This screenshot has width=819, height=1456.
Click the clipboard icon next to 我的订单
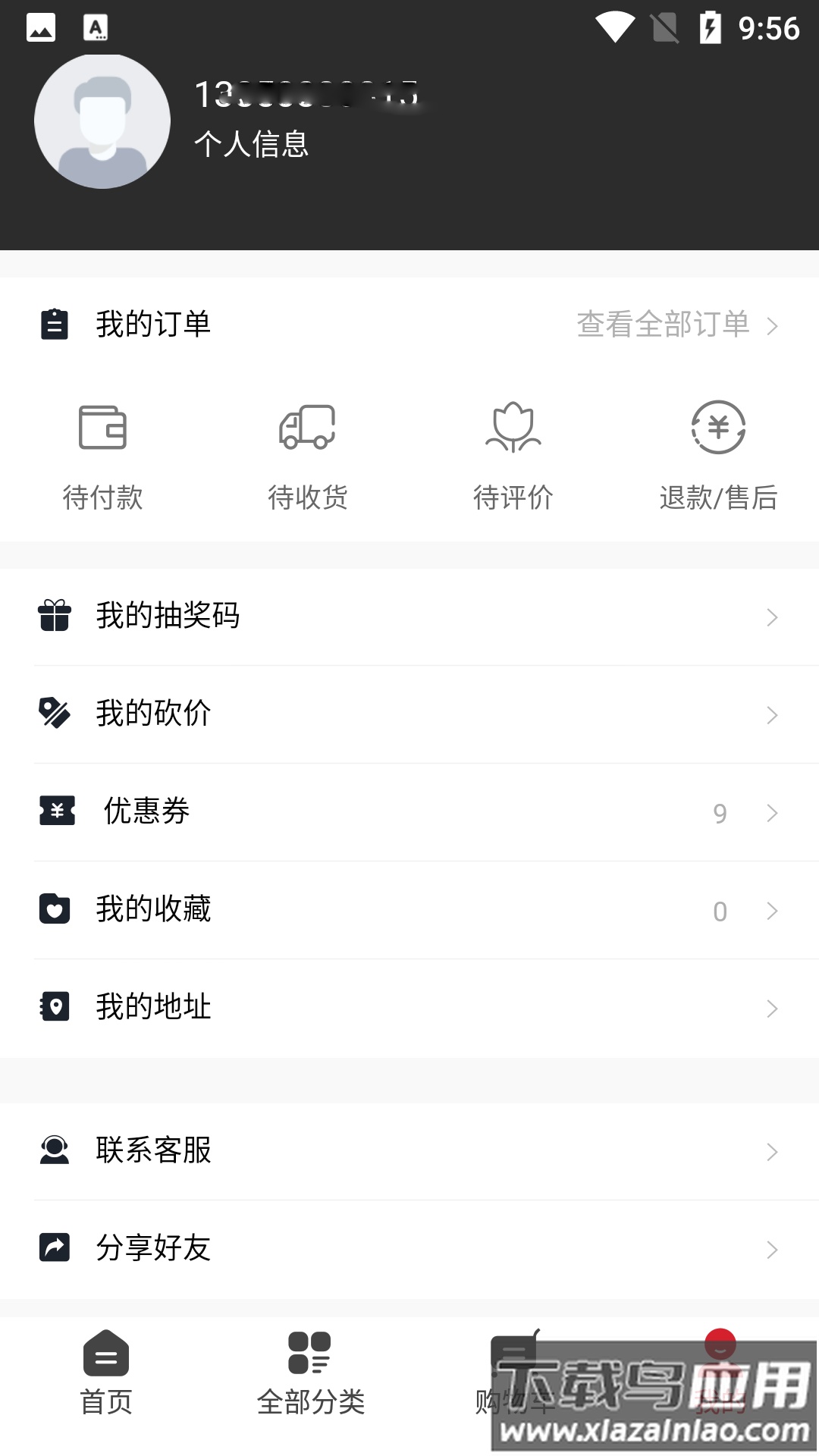[x=54, y=325]
